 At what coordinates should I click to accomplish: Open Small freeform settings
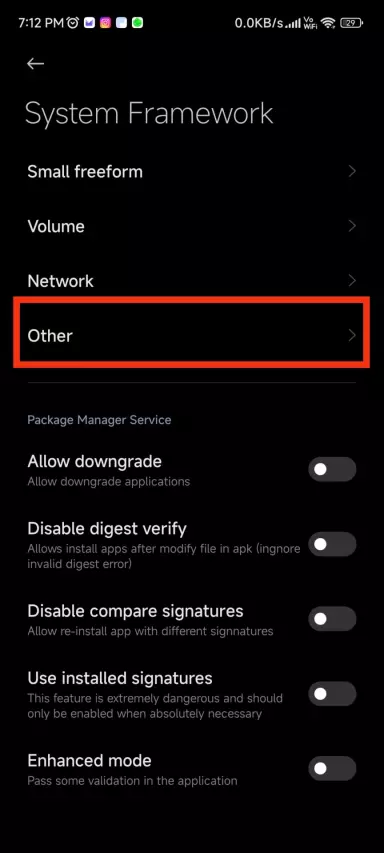[192, 172]
